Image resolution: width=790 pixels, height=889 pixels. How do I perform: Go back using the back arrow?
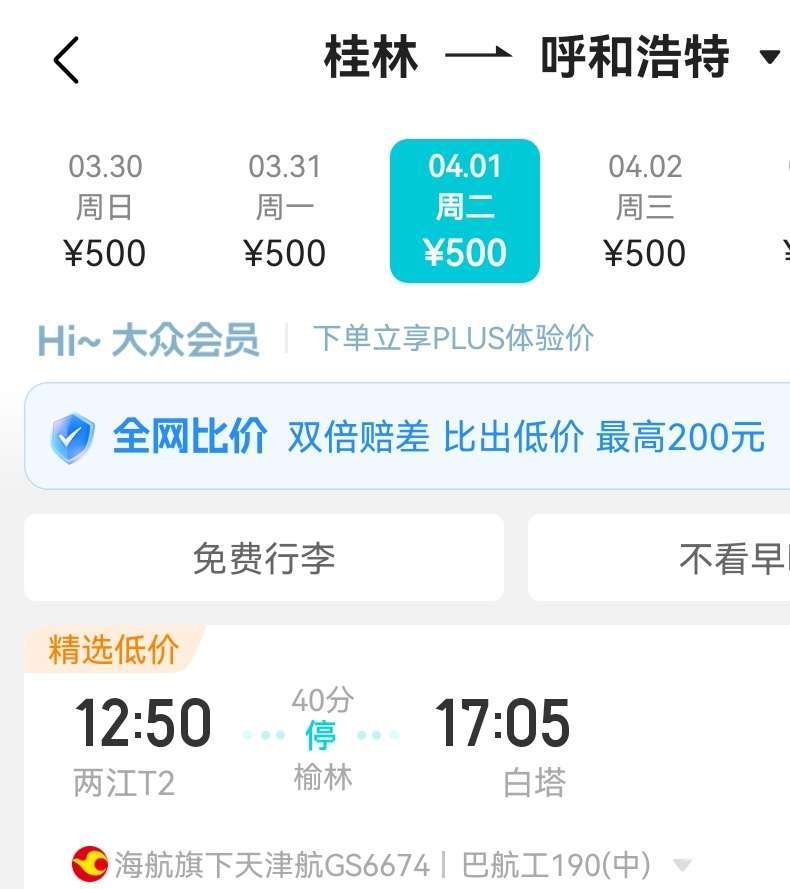66,60
